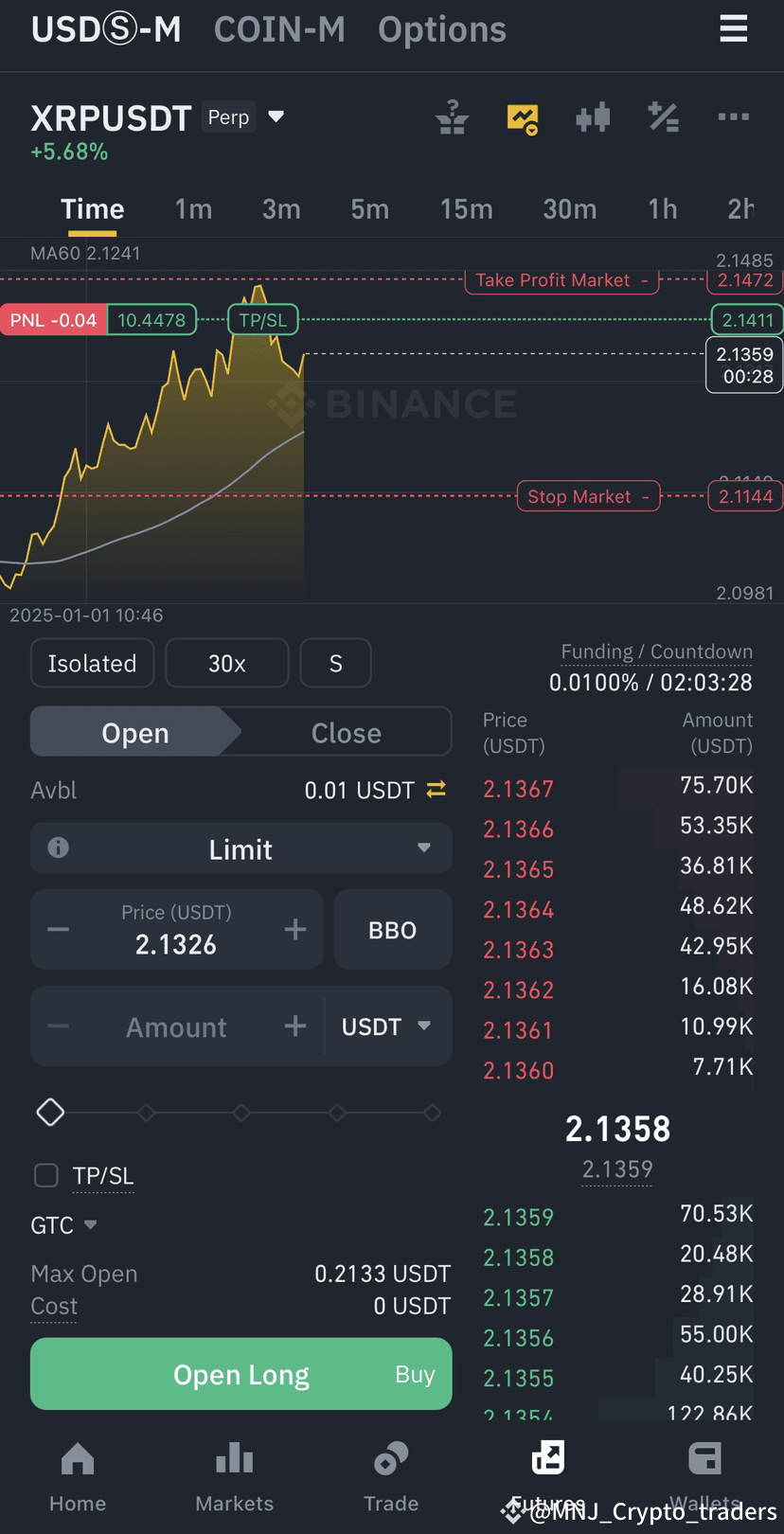Expand the Perp contract dropdown
Screen dimensions: 784x1534
coord(275,116)
